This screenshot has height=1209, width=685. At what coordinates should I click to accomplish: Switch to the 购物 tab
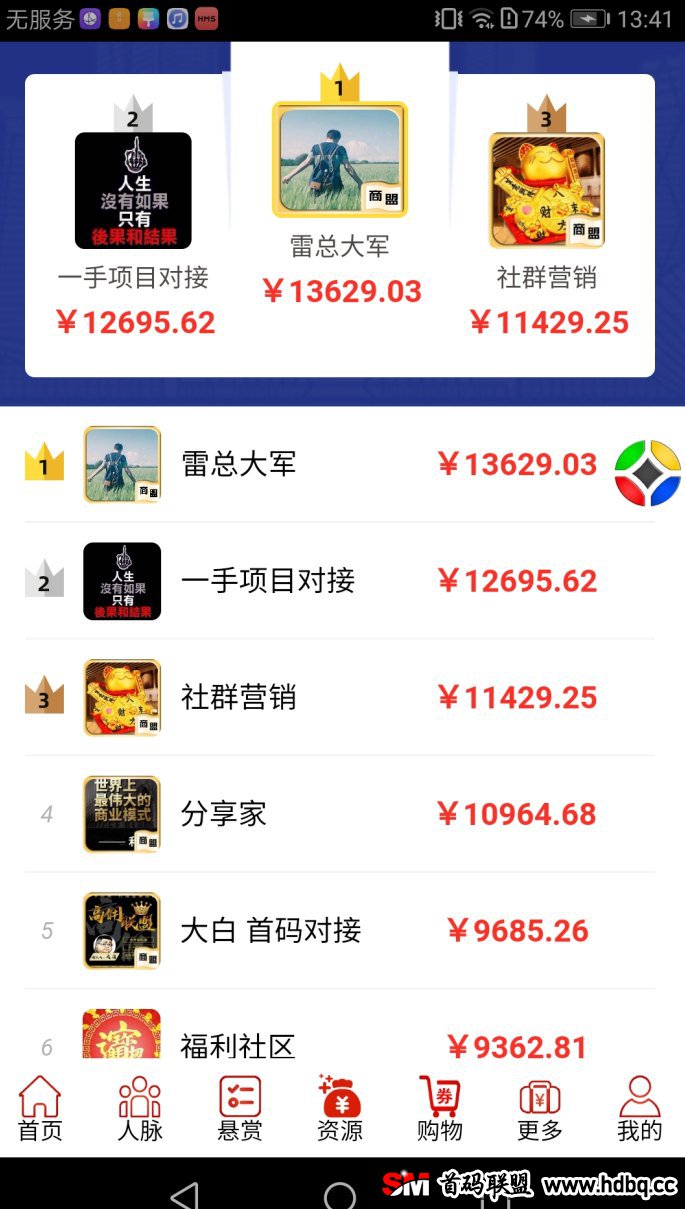point(440,1108)
